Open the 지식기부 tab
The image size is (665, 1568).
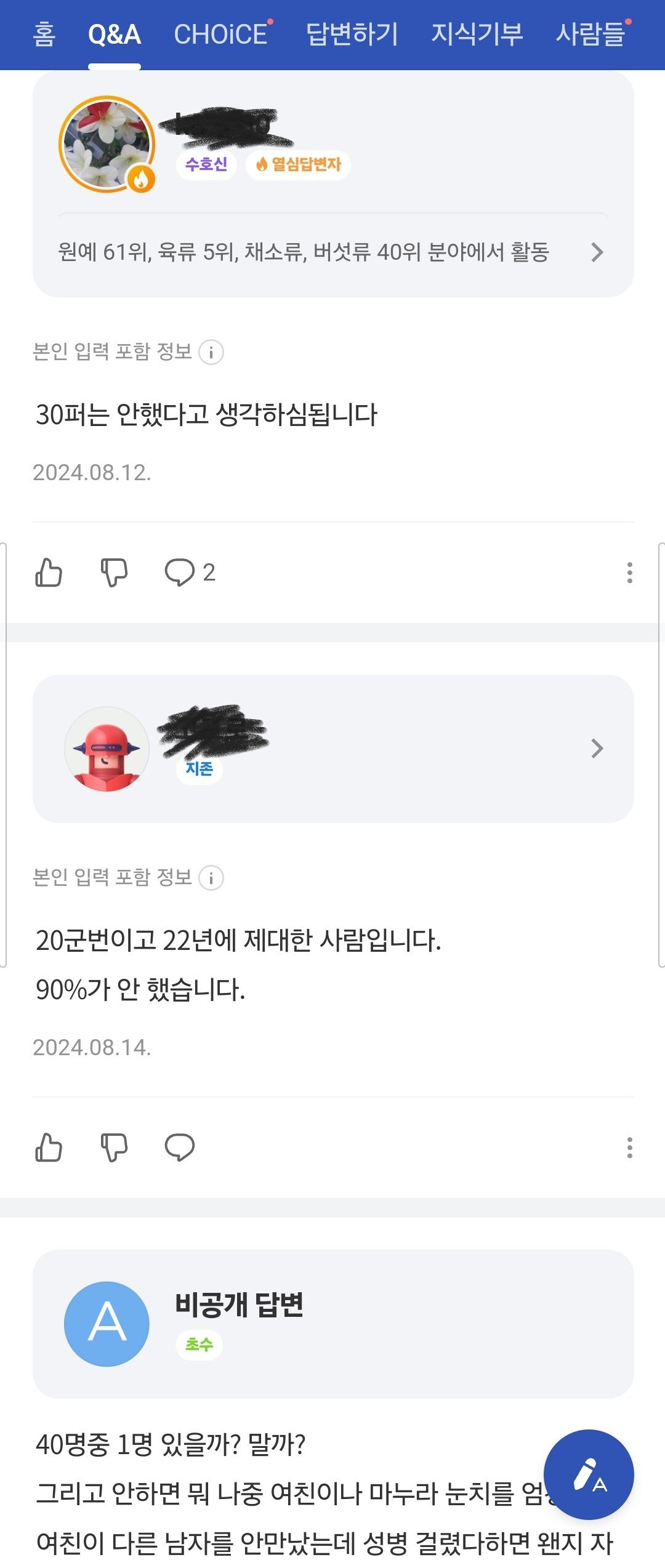(x=477, y=34)
